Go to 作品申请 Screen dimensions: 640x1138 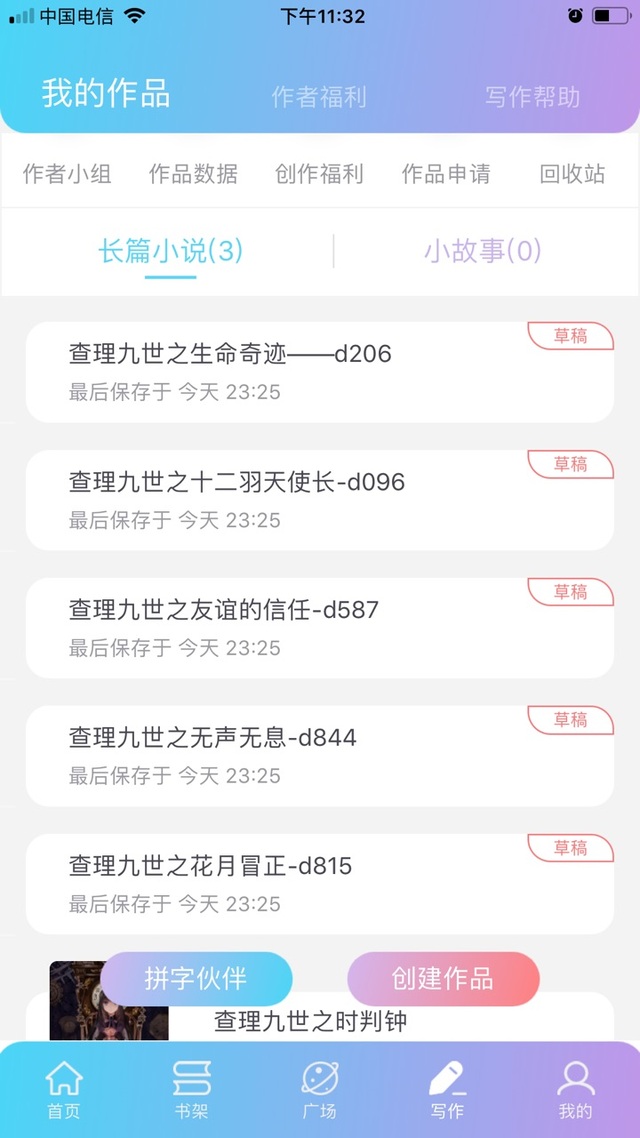[x=446, y=173]
